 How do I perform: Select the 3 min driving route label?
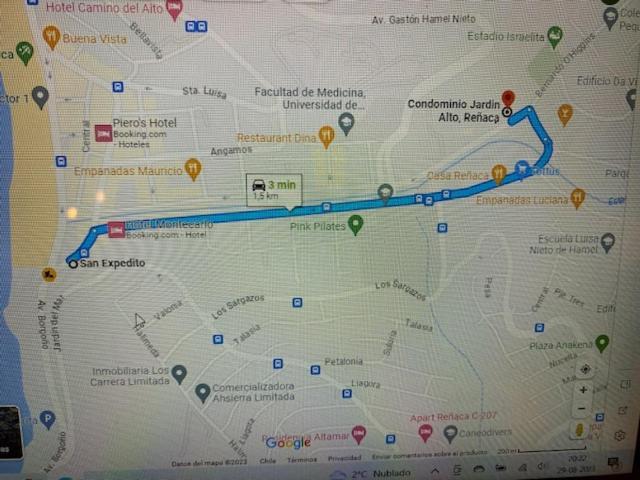pos(269,189)
